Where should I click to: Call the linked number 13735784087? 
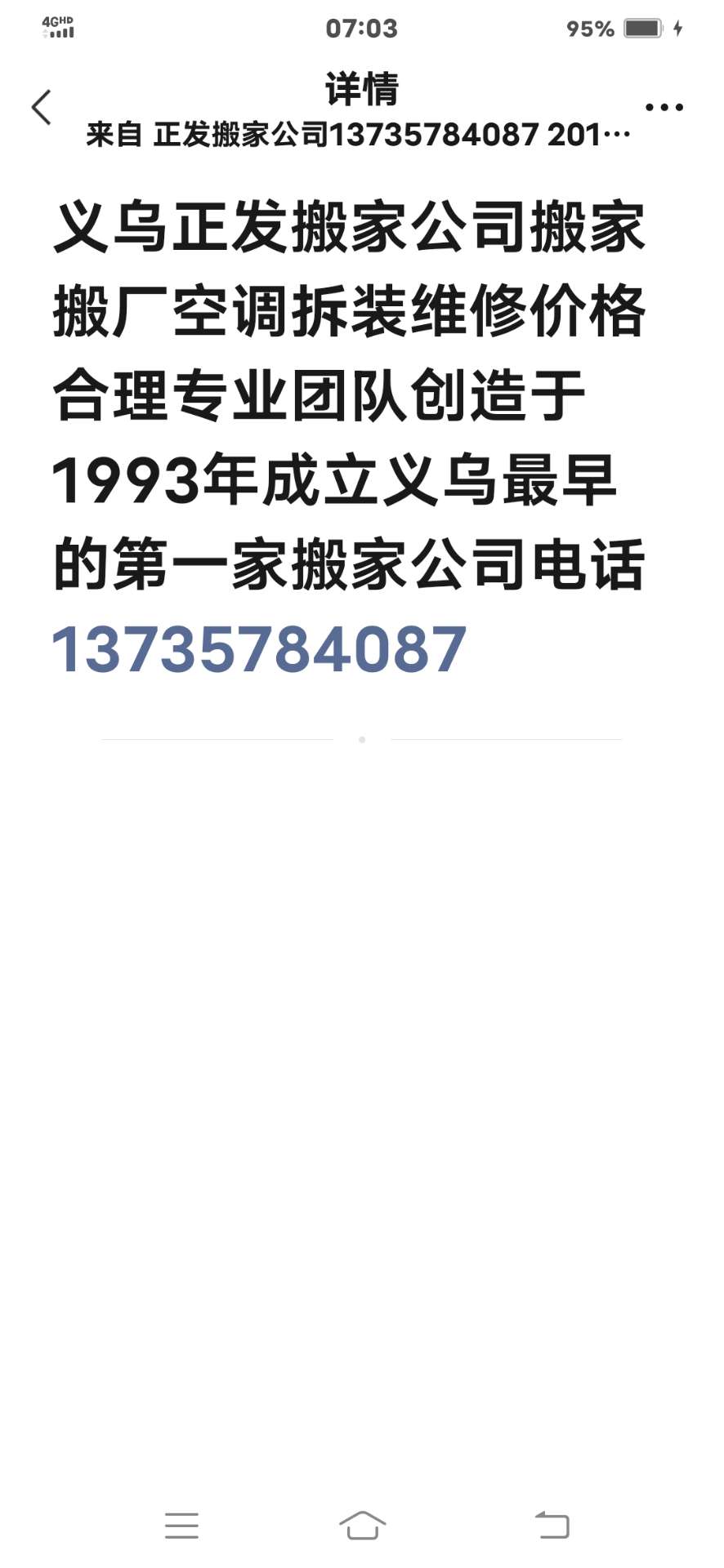259,650
